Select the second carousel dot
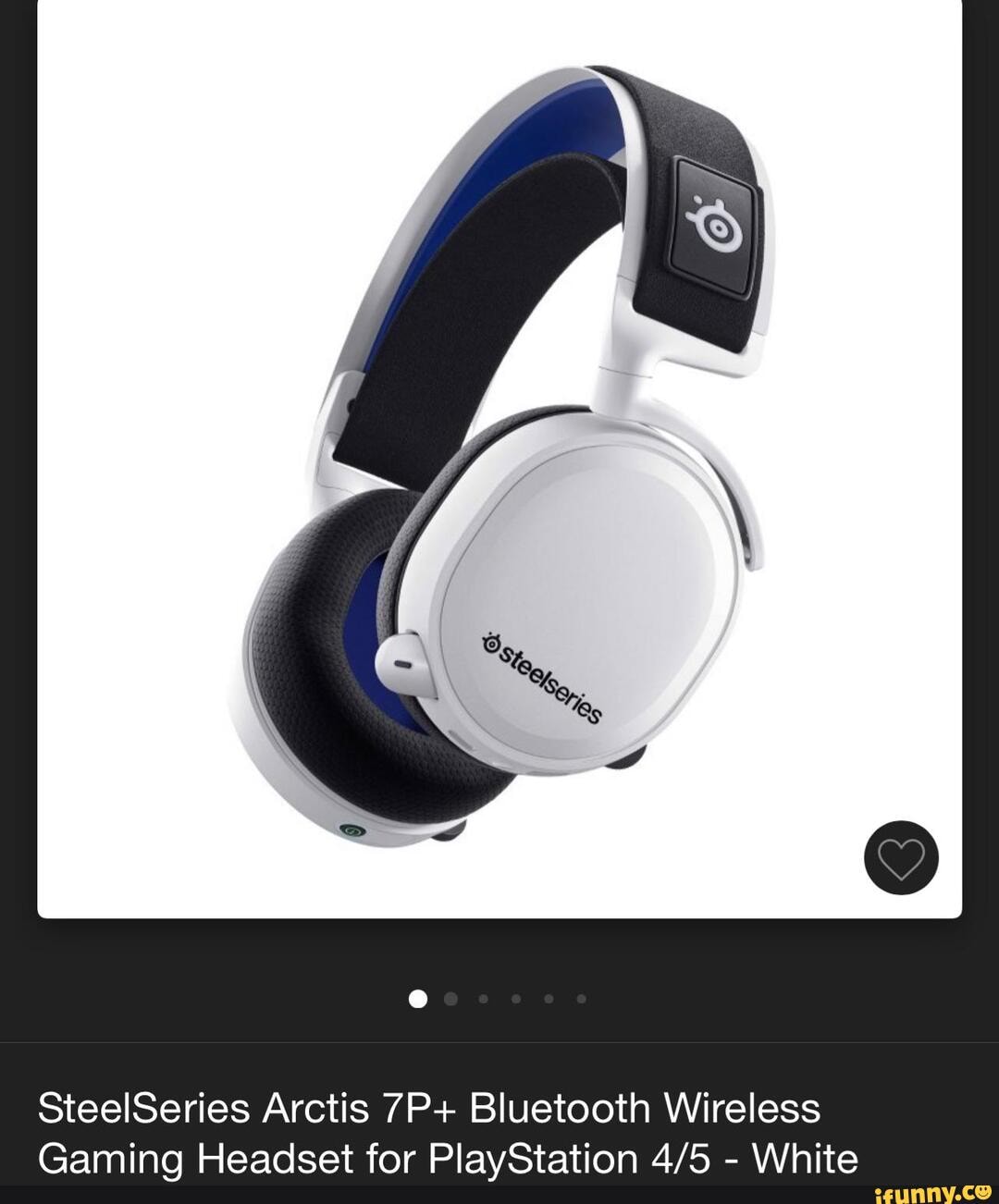The image size is (999, 1204). [450, 997]
